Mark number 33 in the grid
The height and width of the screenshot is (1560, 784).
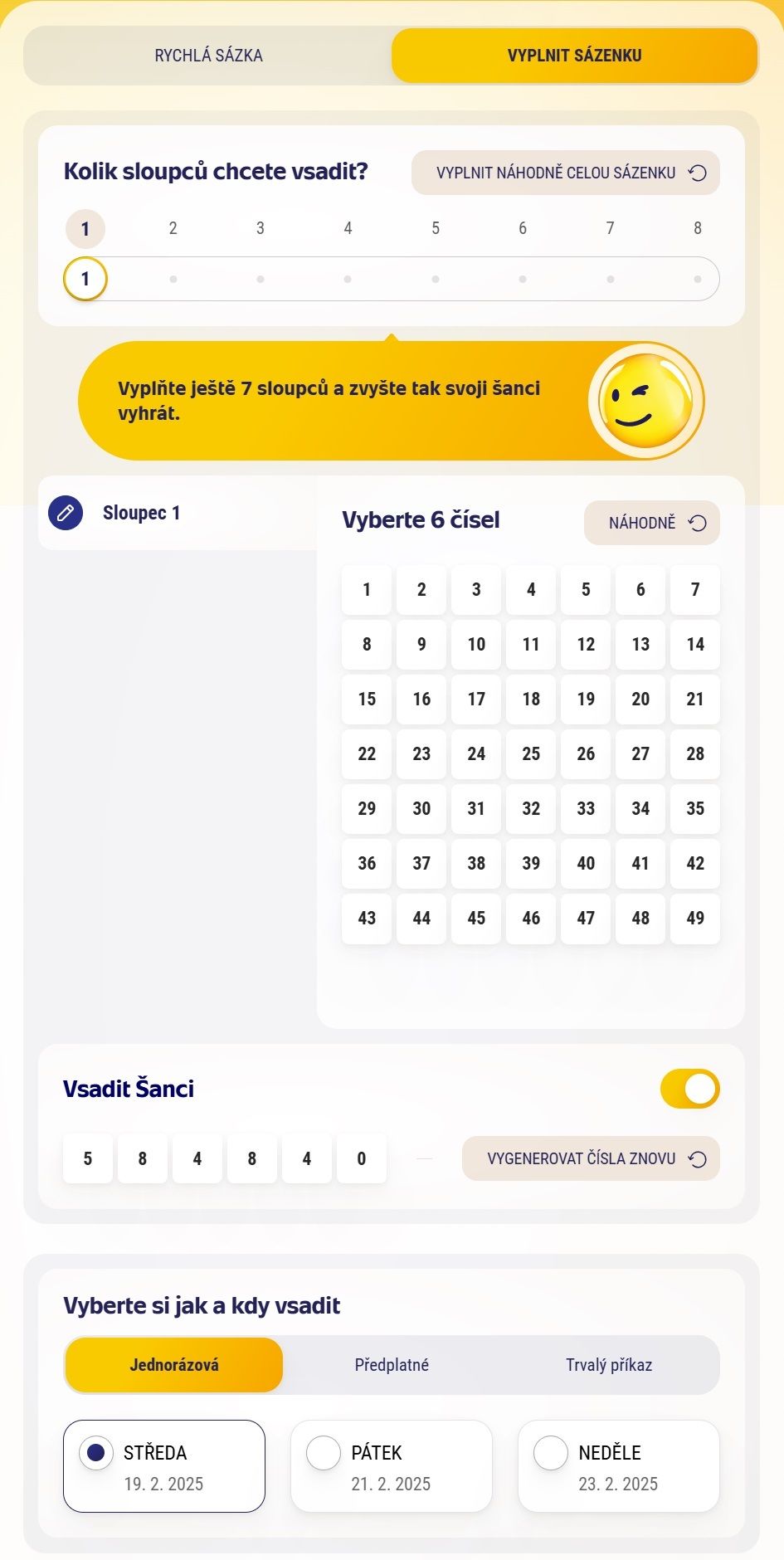(x=586, y=809)
